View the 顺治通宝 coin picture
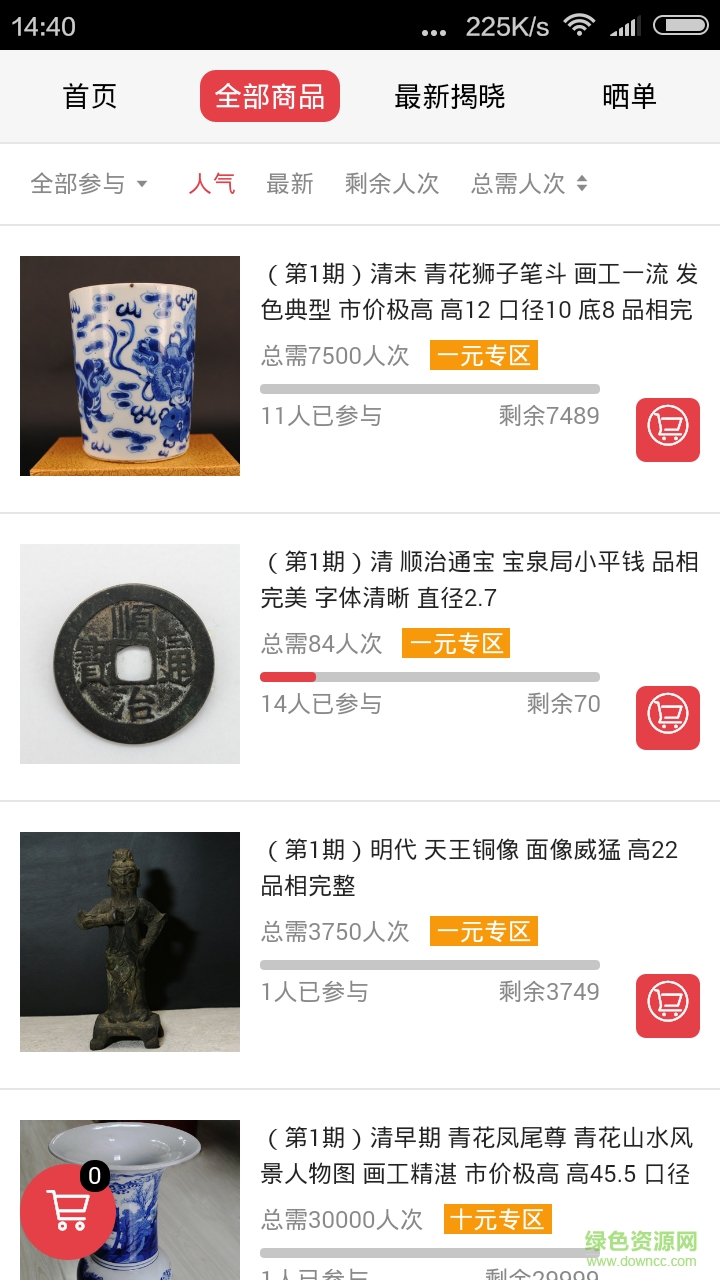This screenshot has width=720, height=1280. (x=130, y=654)
